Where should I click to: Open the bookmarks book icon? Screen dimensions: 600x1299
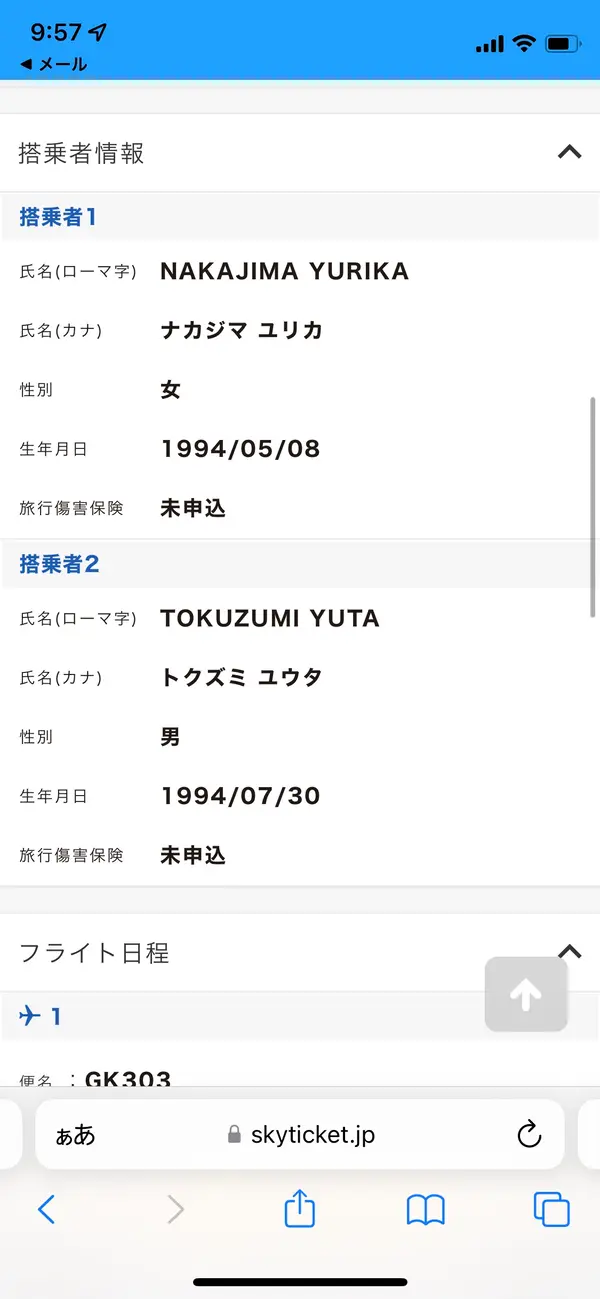coord(426,1210)
